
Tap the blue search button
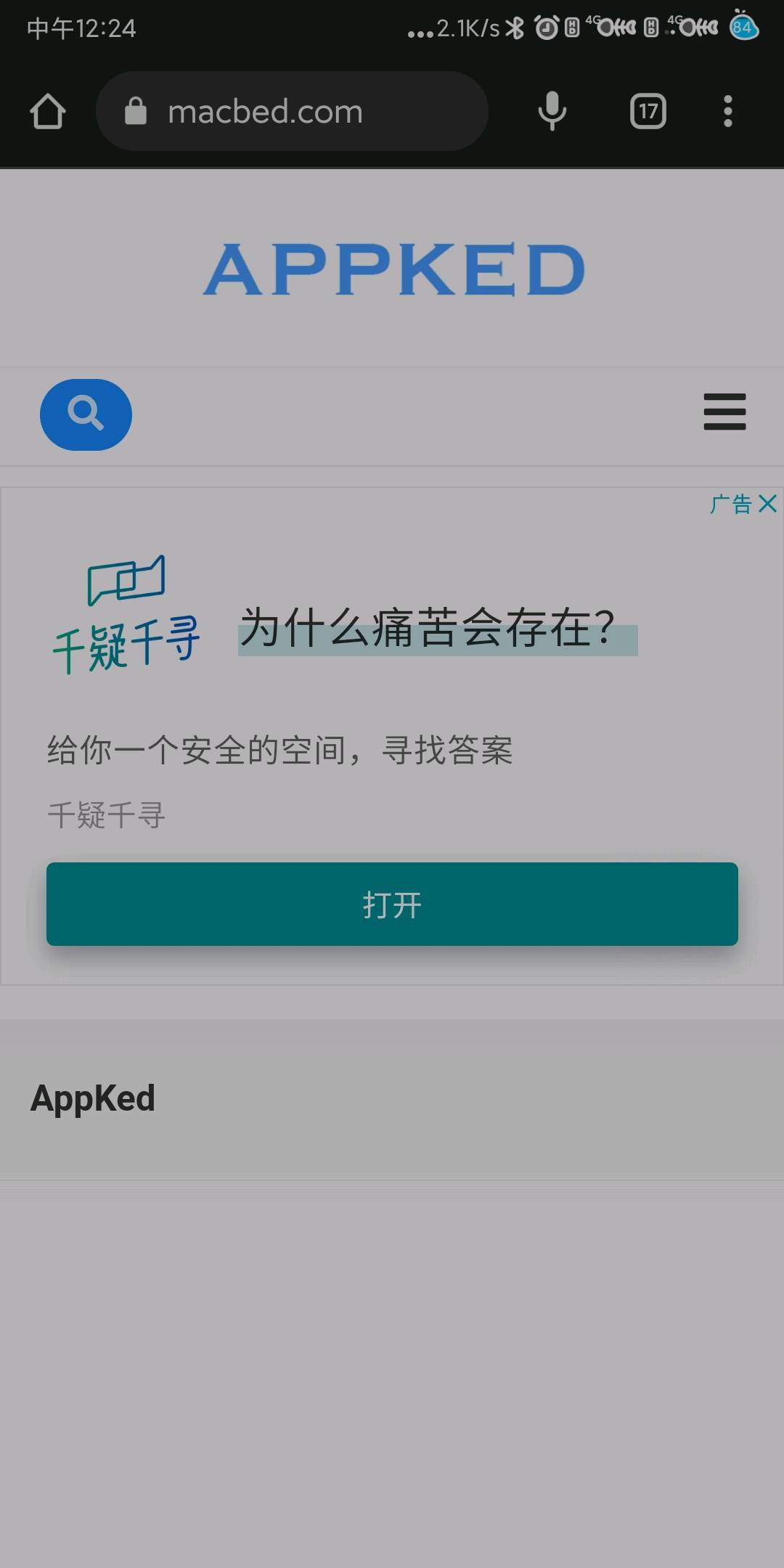[x=86, y=415]
